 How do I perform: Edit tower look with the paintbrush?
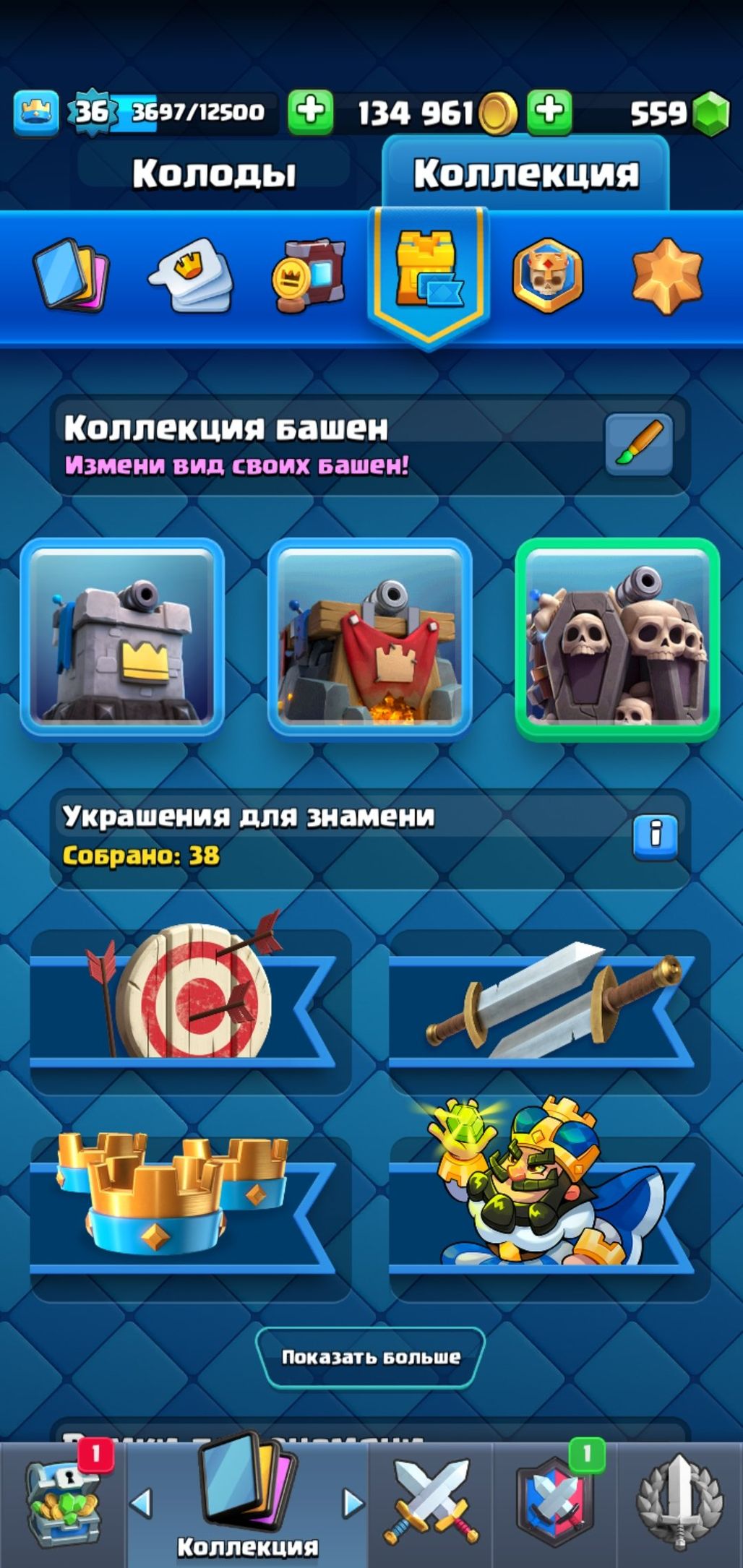coord(638,444)
